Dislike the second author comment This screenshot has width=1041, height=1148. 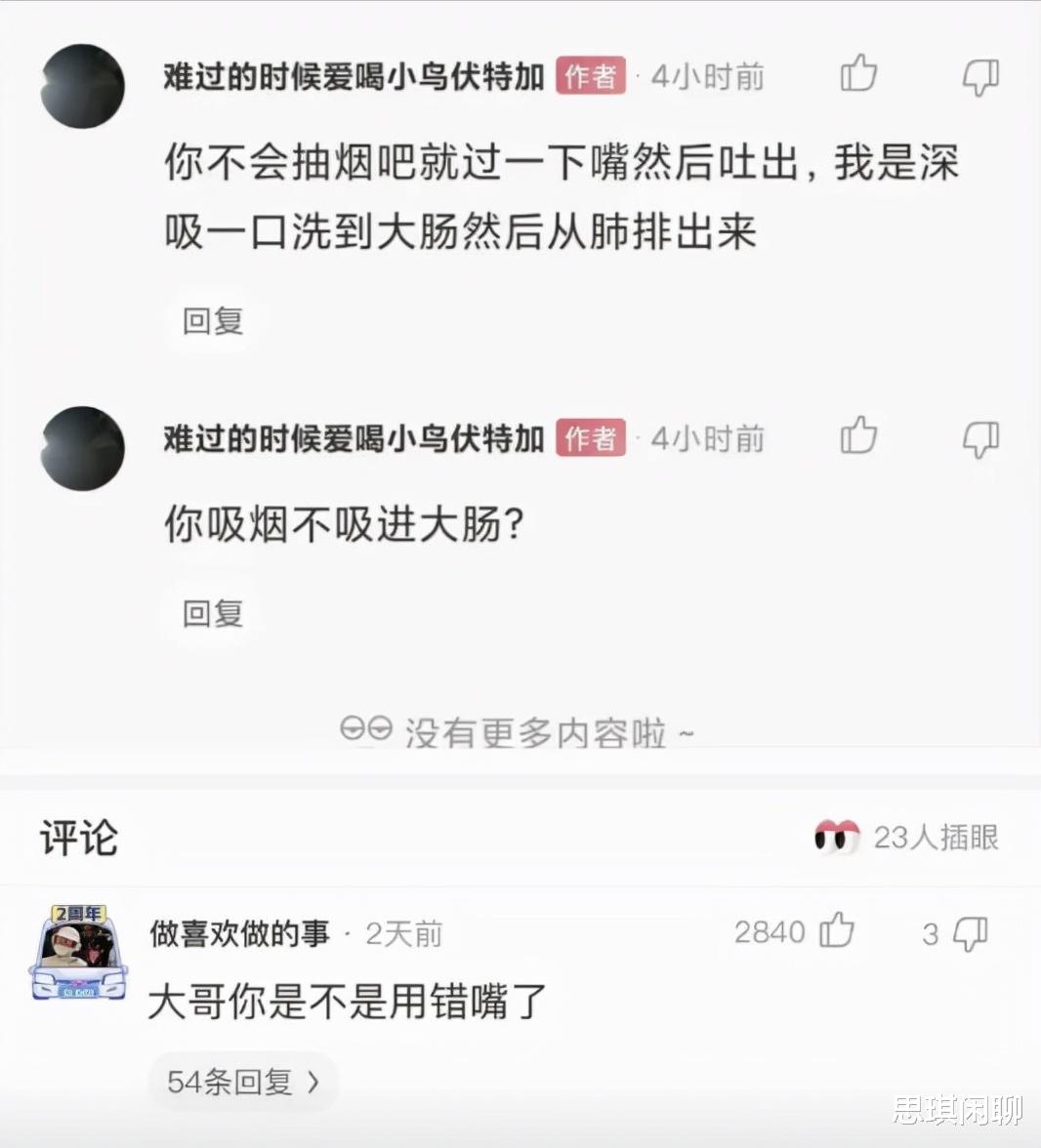[980, 439]
